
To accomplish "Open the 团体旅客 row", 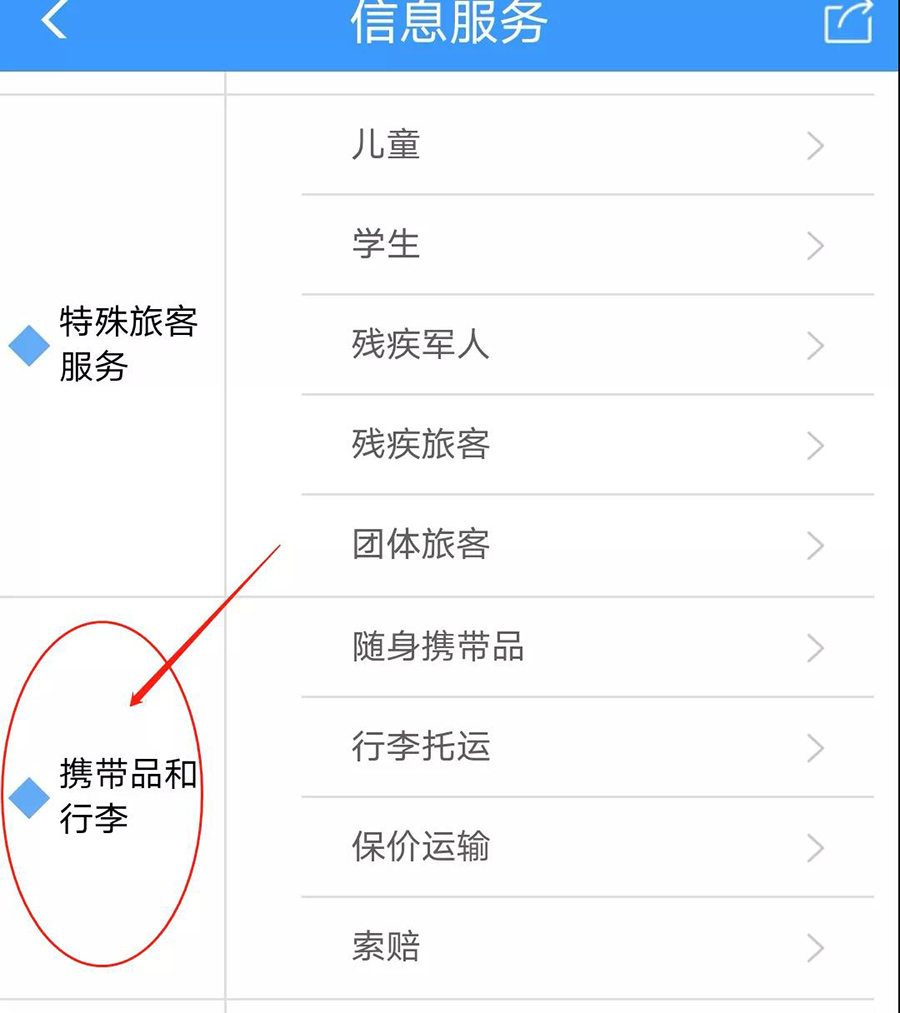I will (x=587, y=545).
